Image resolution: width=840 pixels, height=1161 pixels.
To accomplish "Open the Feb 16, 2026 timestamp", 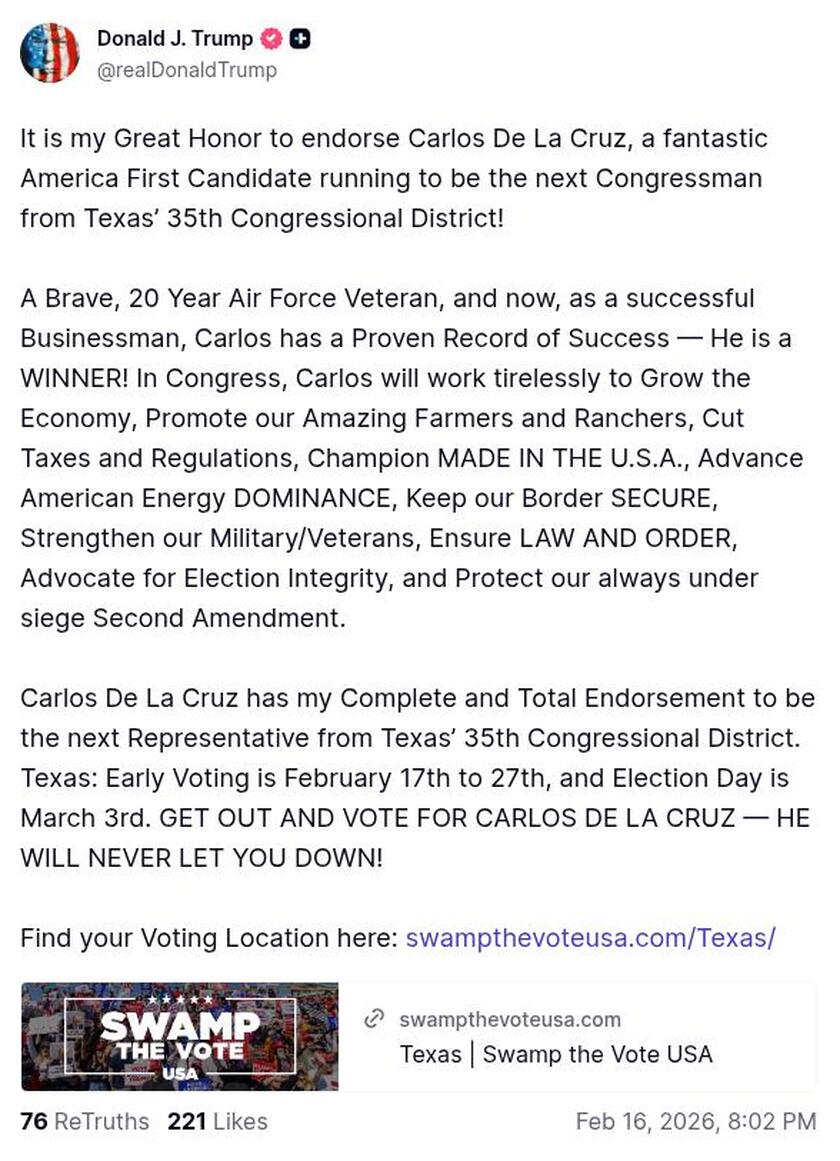I will [695, 1121].
